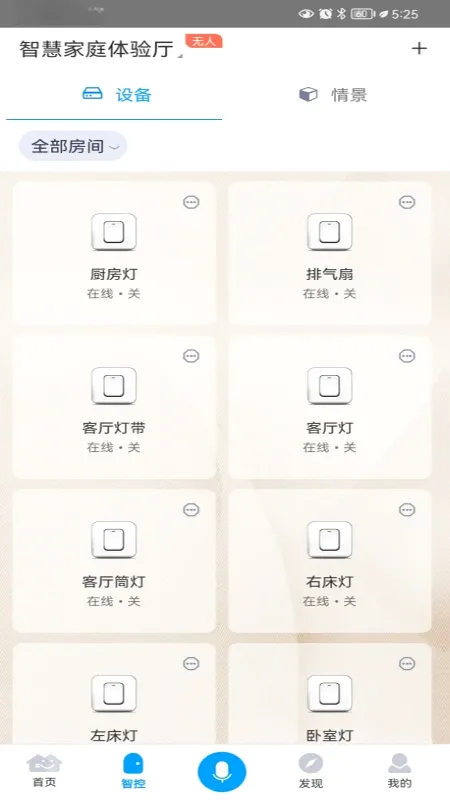Open more options for 左床灯

click(x=191, y=664)
